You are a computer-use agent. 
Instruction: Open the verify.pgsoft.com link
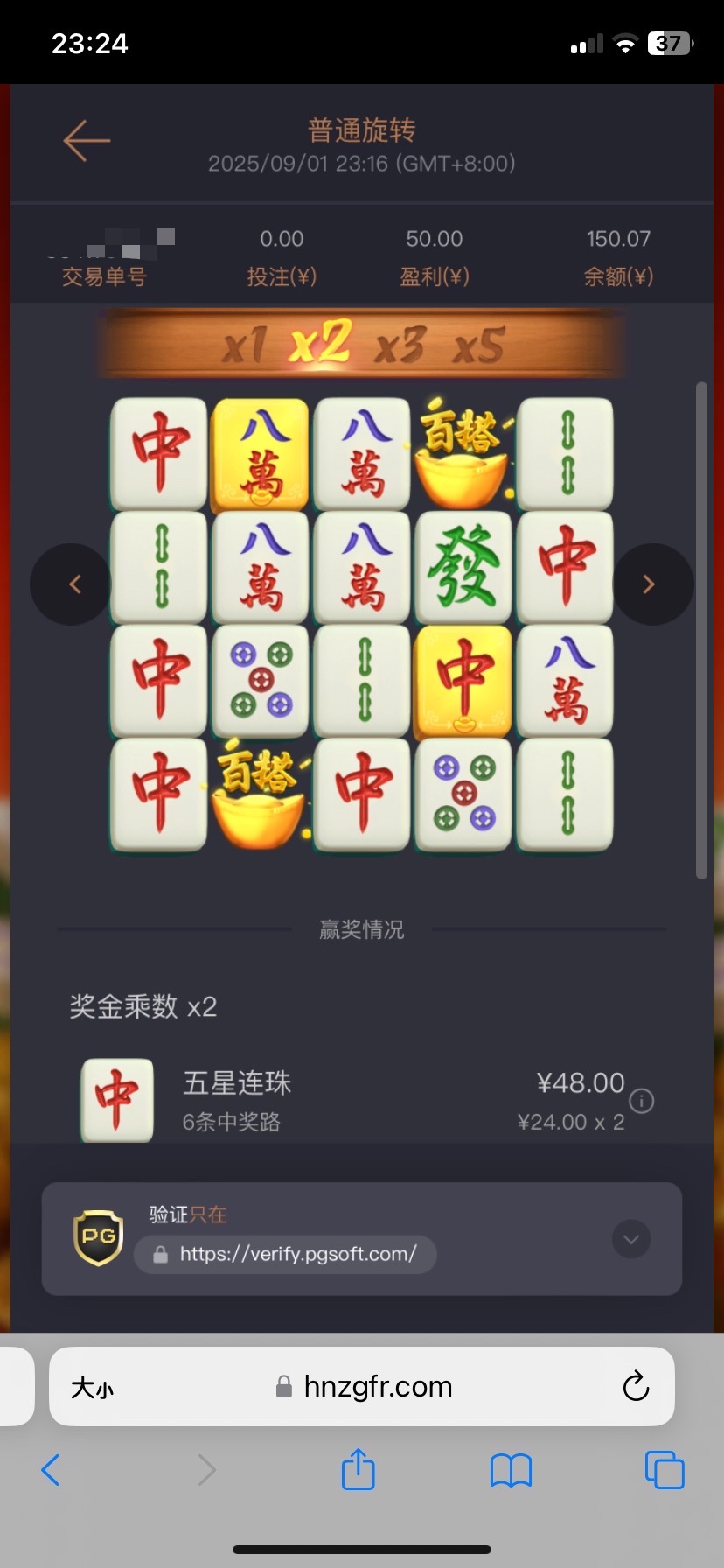[285, 1254]
